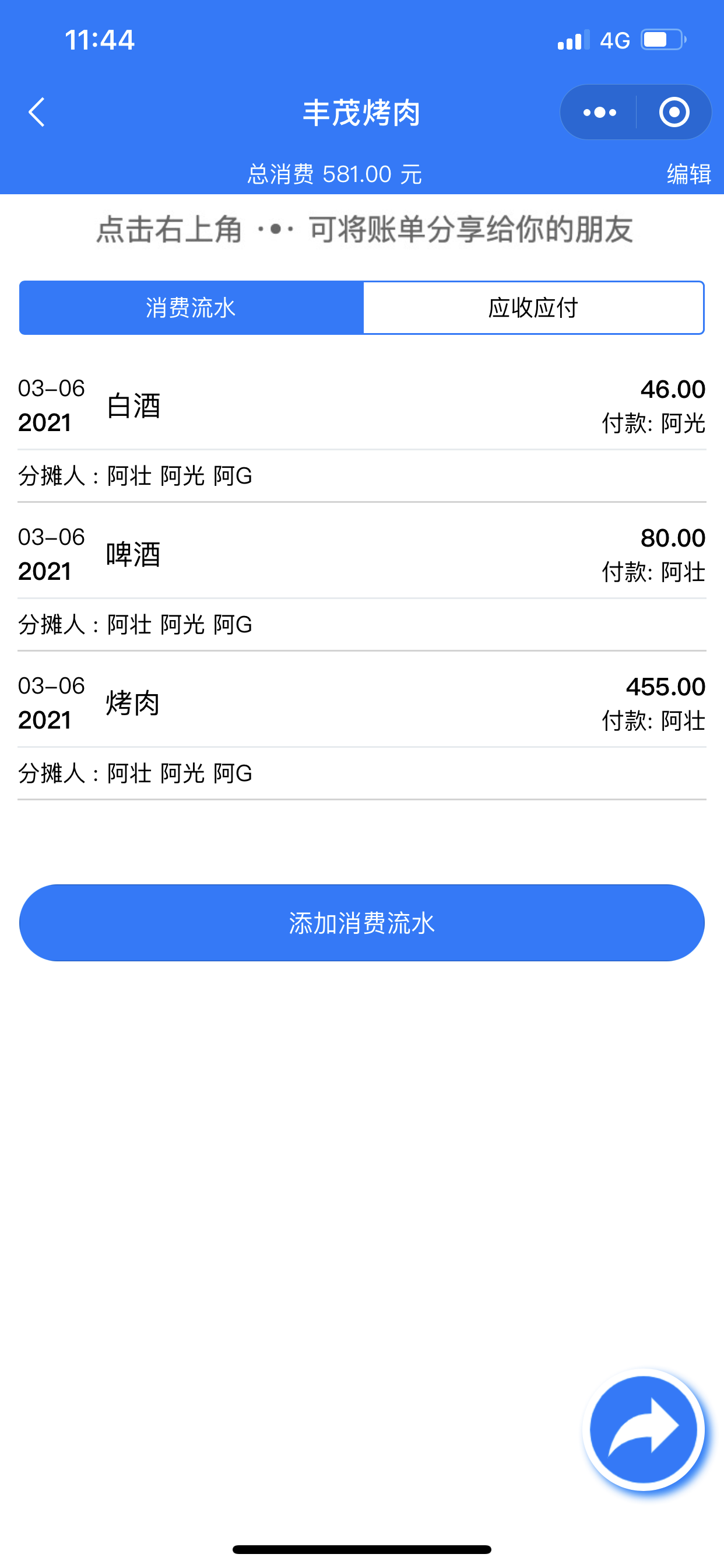Open the three-dot mini program menu
724x1568 pixels.
pyautogui.click(x=599, y=113)
